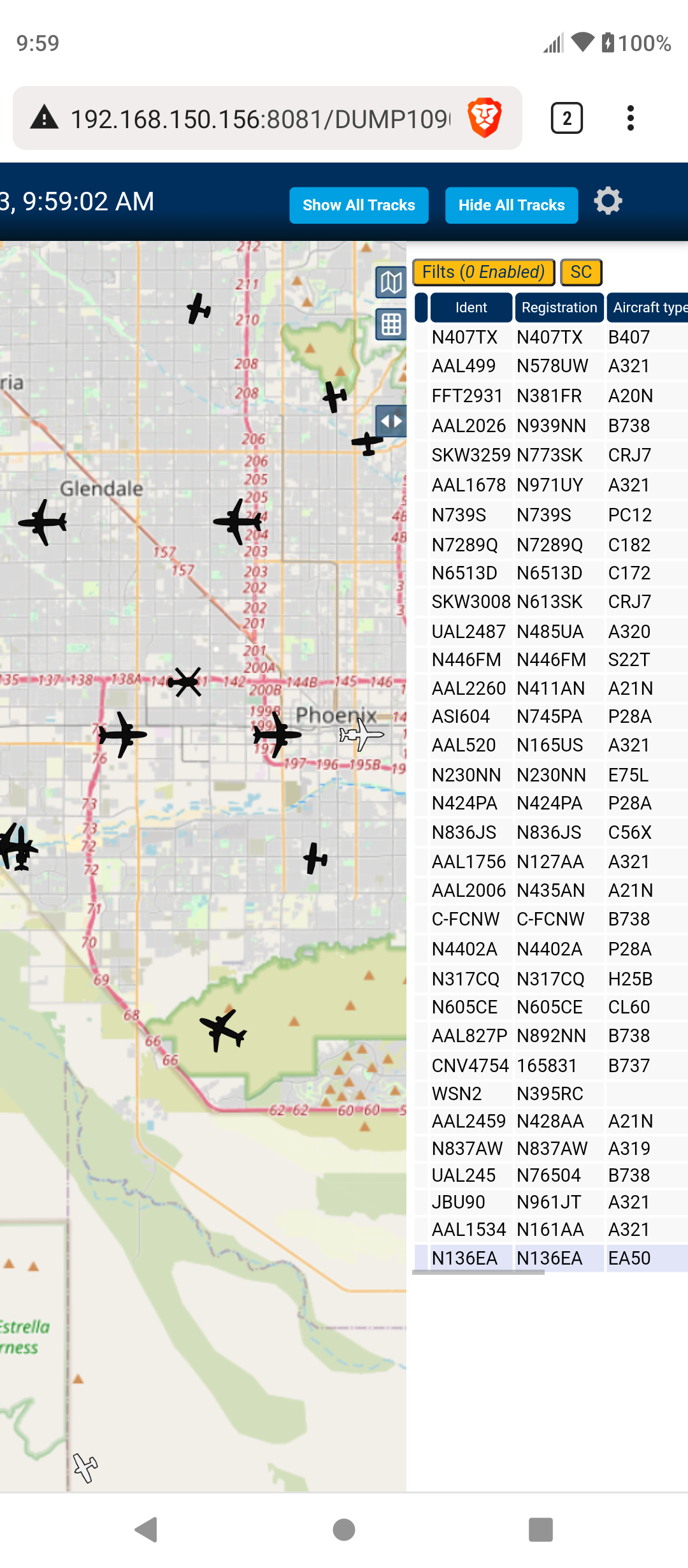Screen dimensions: 688x1568
Task: Tap Show All Tracks button
Action: [359, 205]
